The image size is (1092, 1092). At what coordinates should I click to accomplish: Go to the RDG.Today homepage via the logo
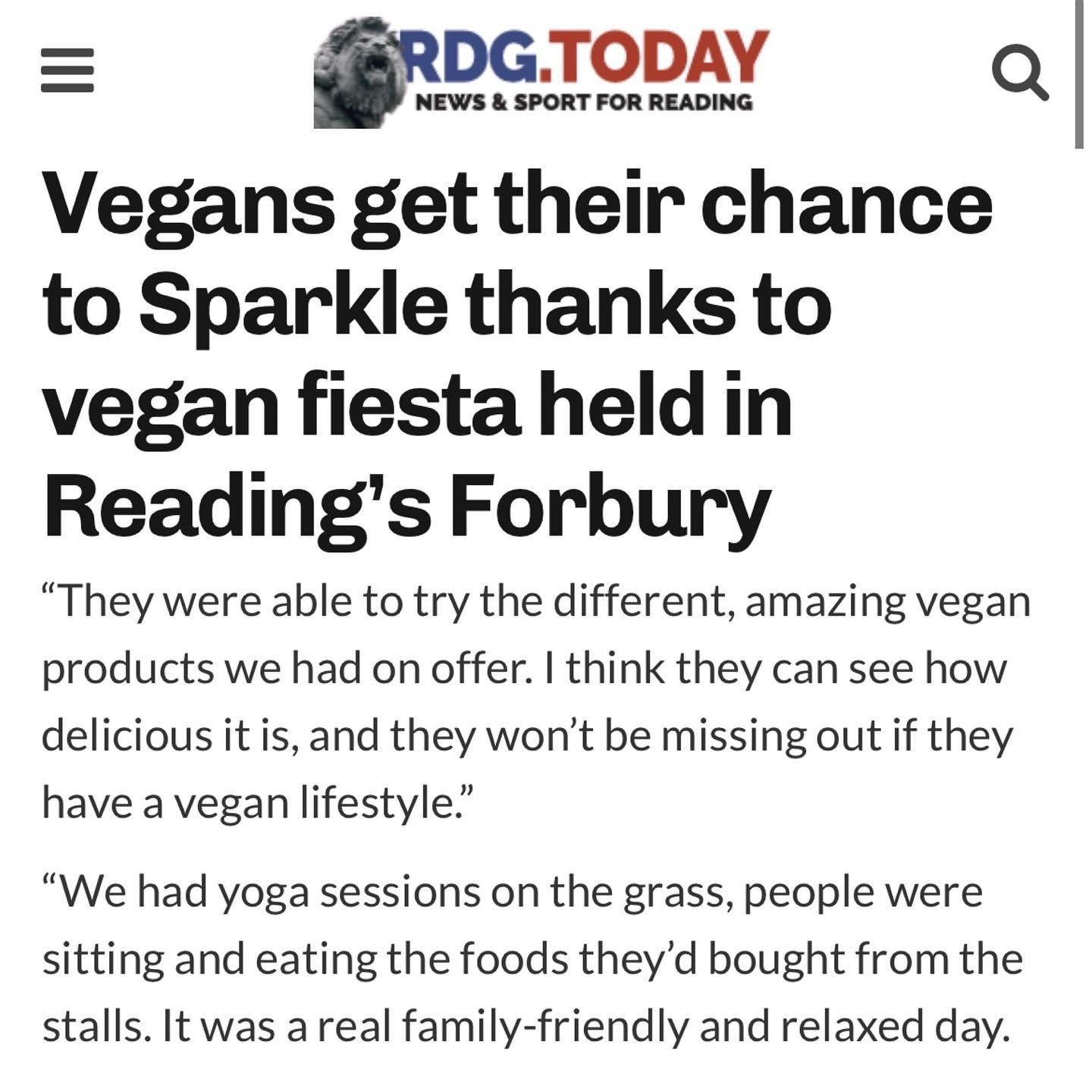point(541,73)
